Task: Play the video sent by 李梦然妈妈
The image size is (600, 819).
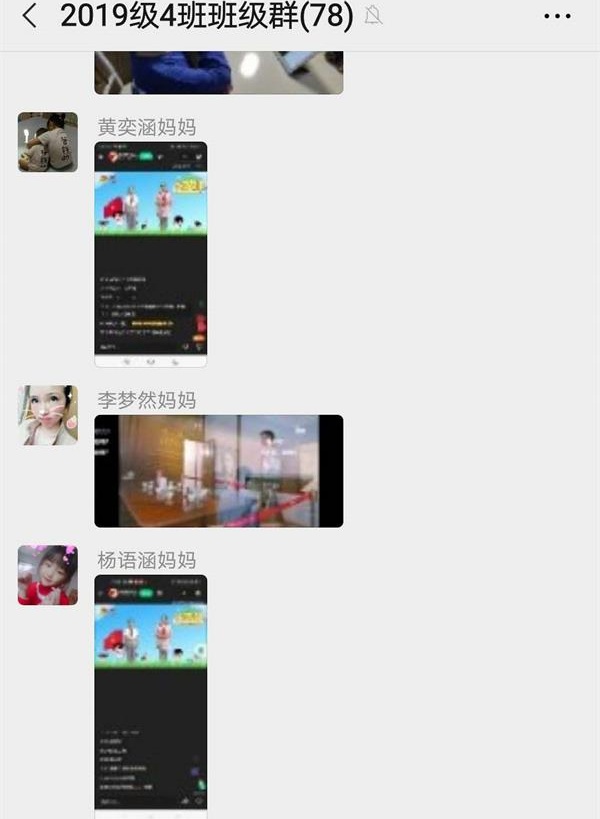Action: pos(218,471)
